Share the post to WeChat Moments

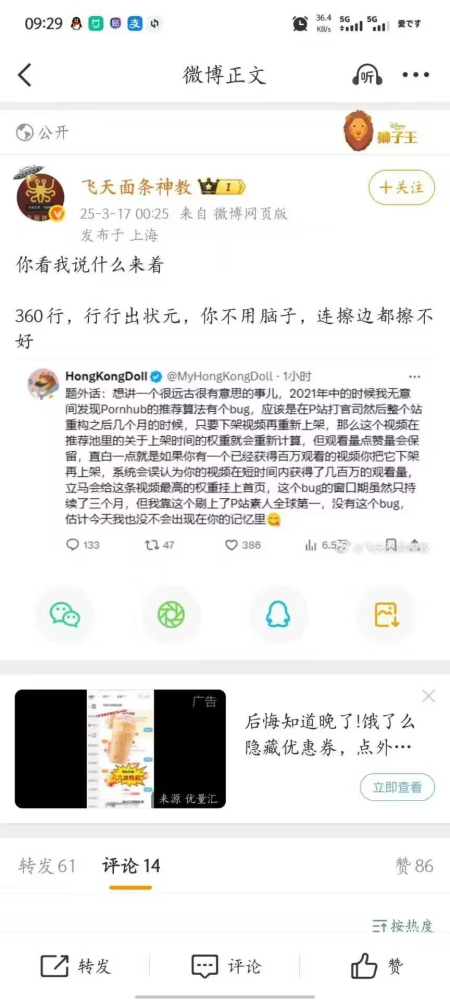171,614
